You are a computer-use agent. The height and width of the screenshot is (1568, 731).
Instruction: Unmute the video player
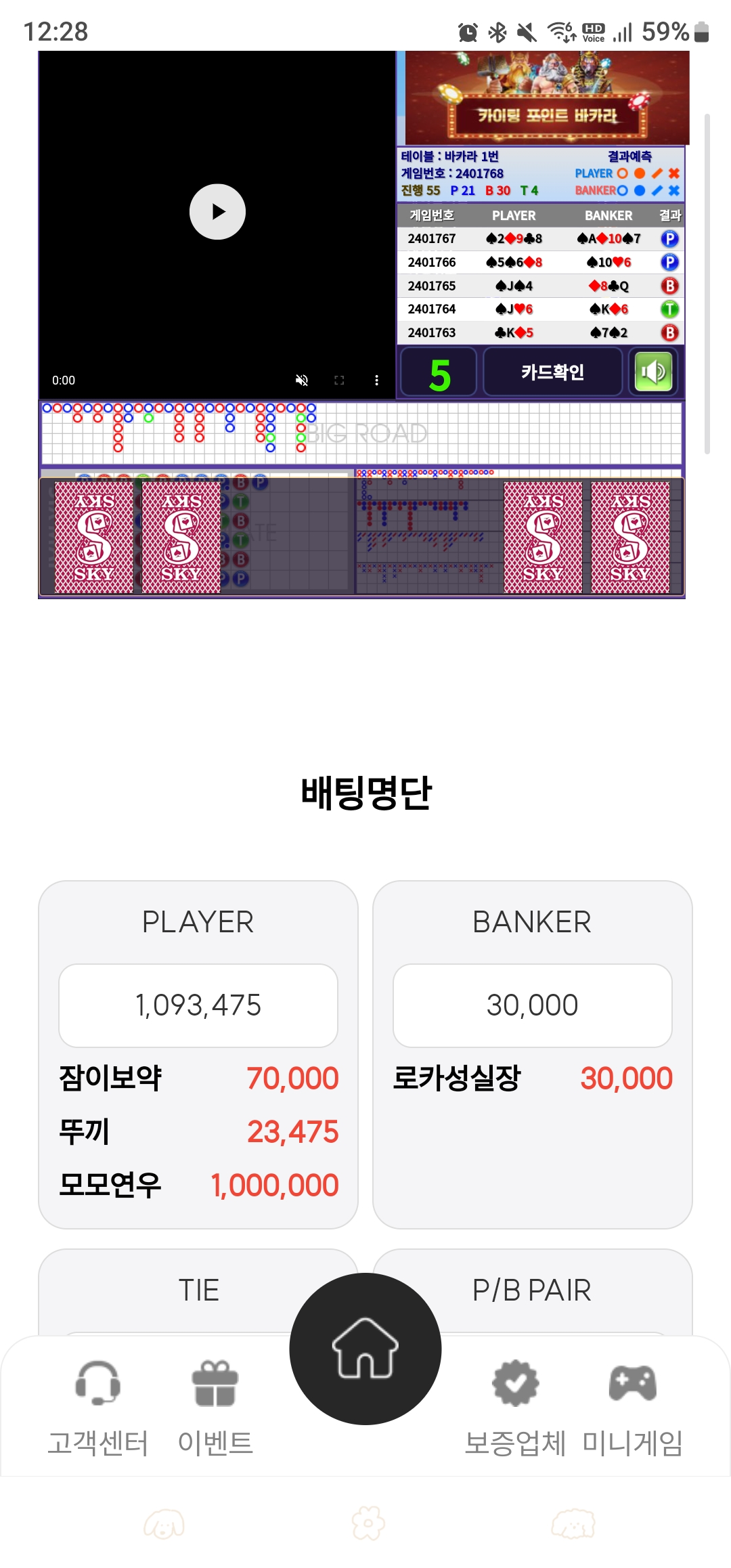click(302, 380)
